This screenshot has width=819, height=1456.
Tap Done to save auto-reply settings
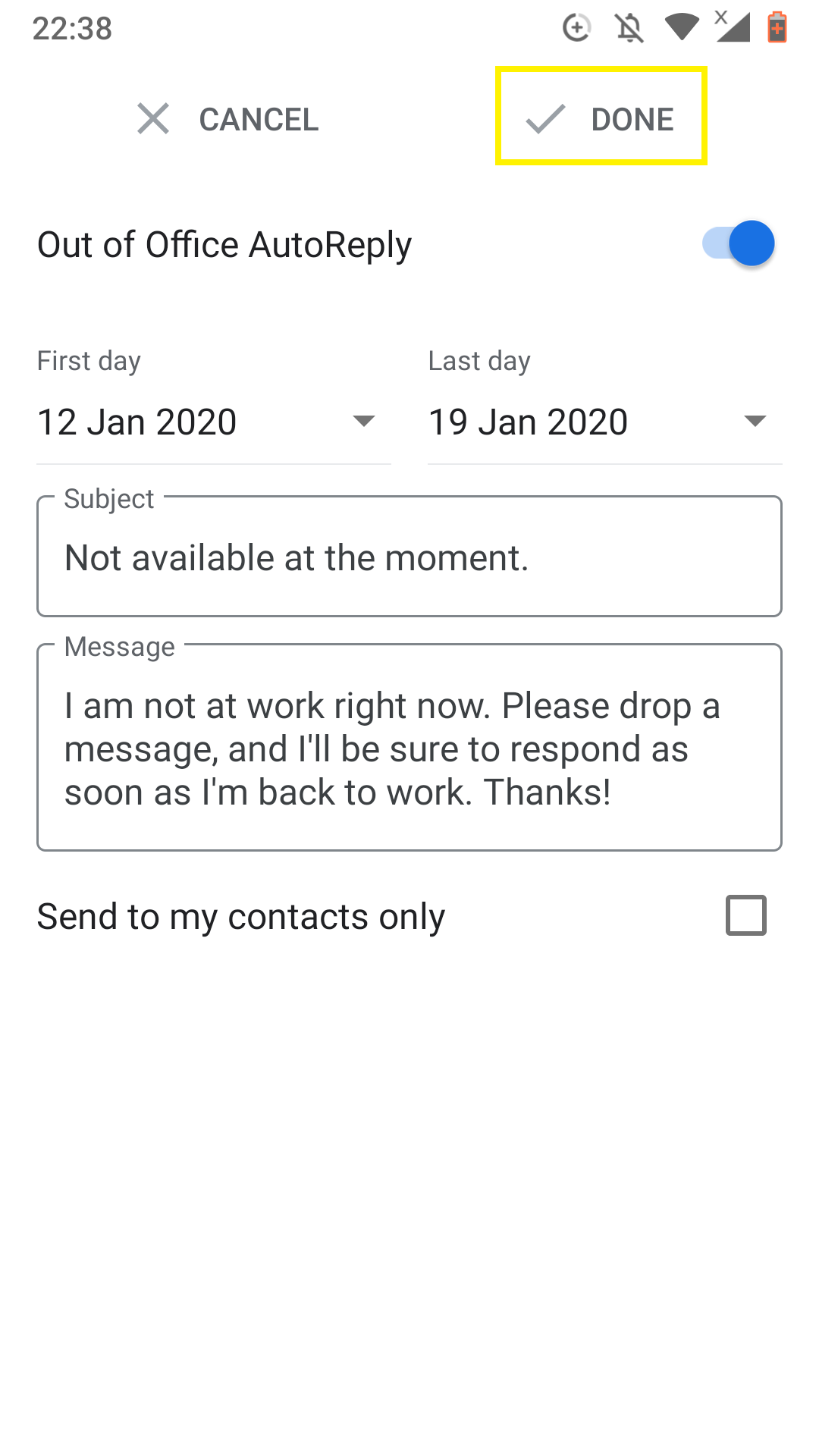(601, 119)
